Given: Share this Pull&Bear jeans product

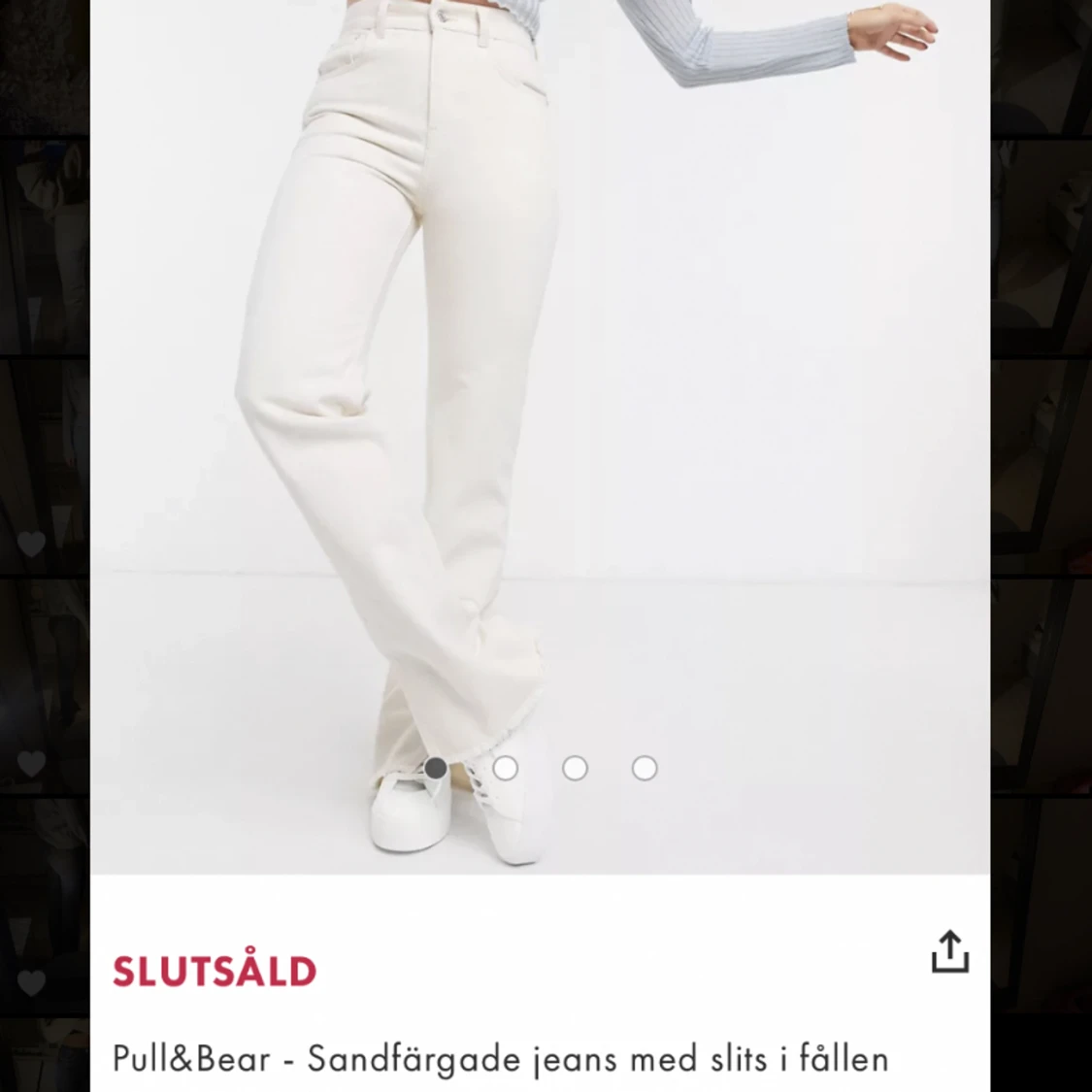Looking at the screenshot, I should tap(949, 951).
